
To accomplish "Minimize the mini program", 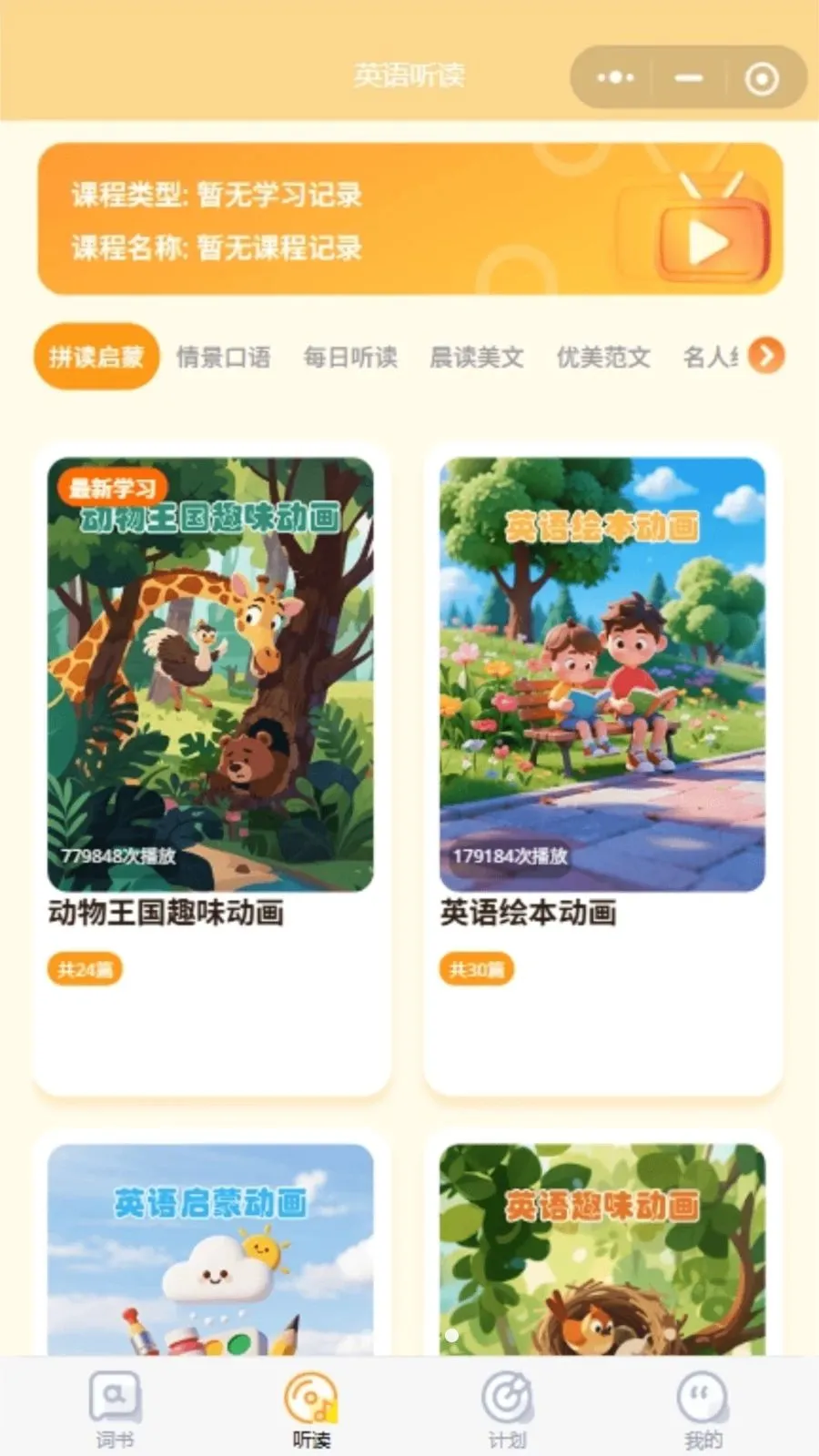I will (689, 78).
